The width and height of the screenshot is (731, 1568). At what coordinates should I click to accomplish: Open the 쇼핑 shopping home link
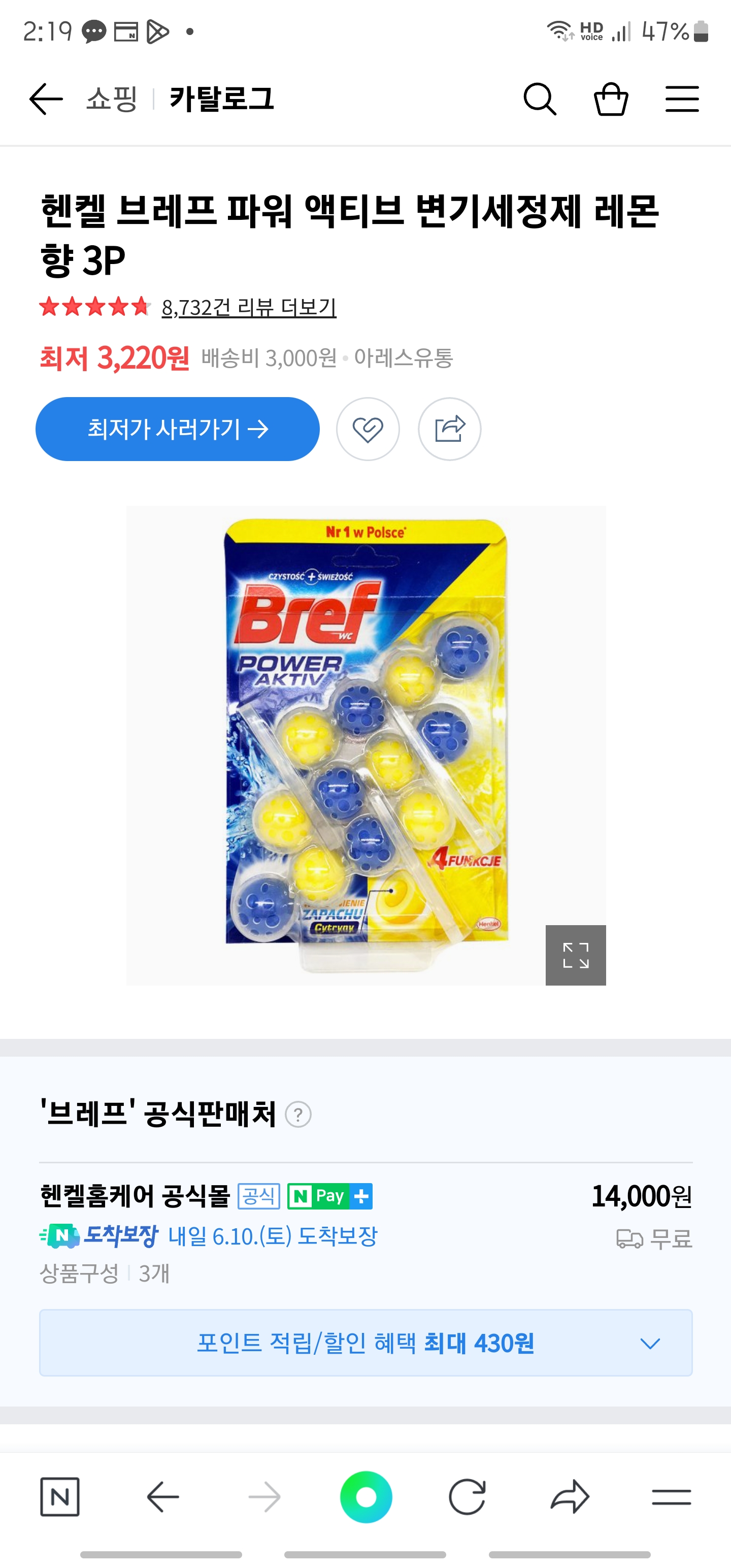point(112,99)
